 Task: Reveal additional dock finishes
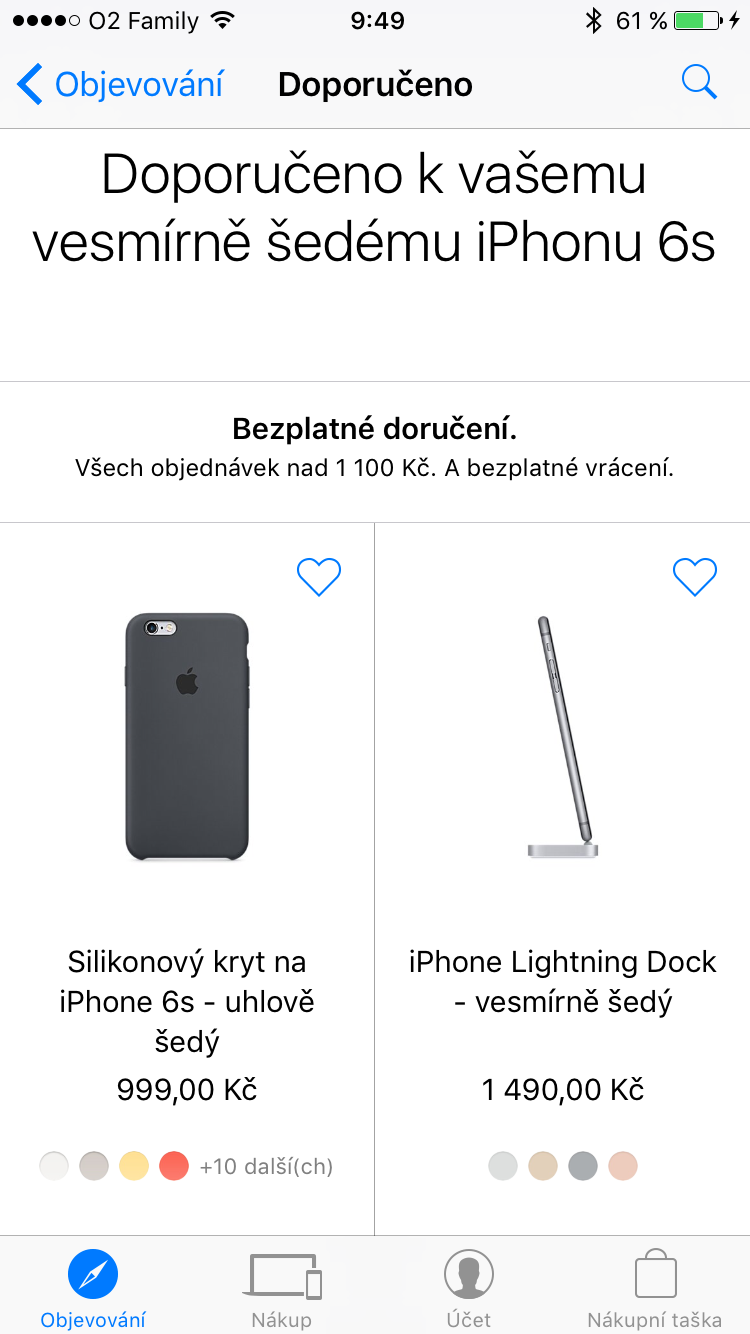563,1165
